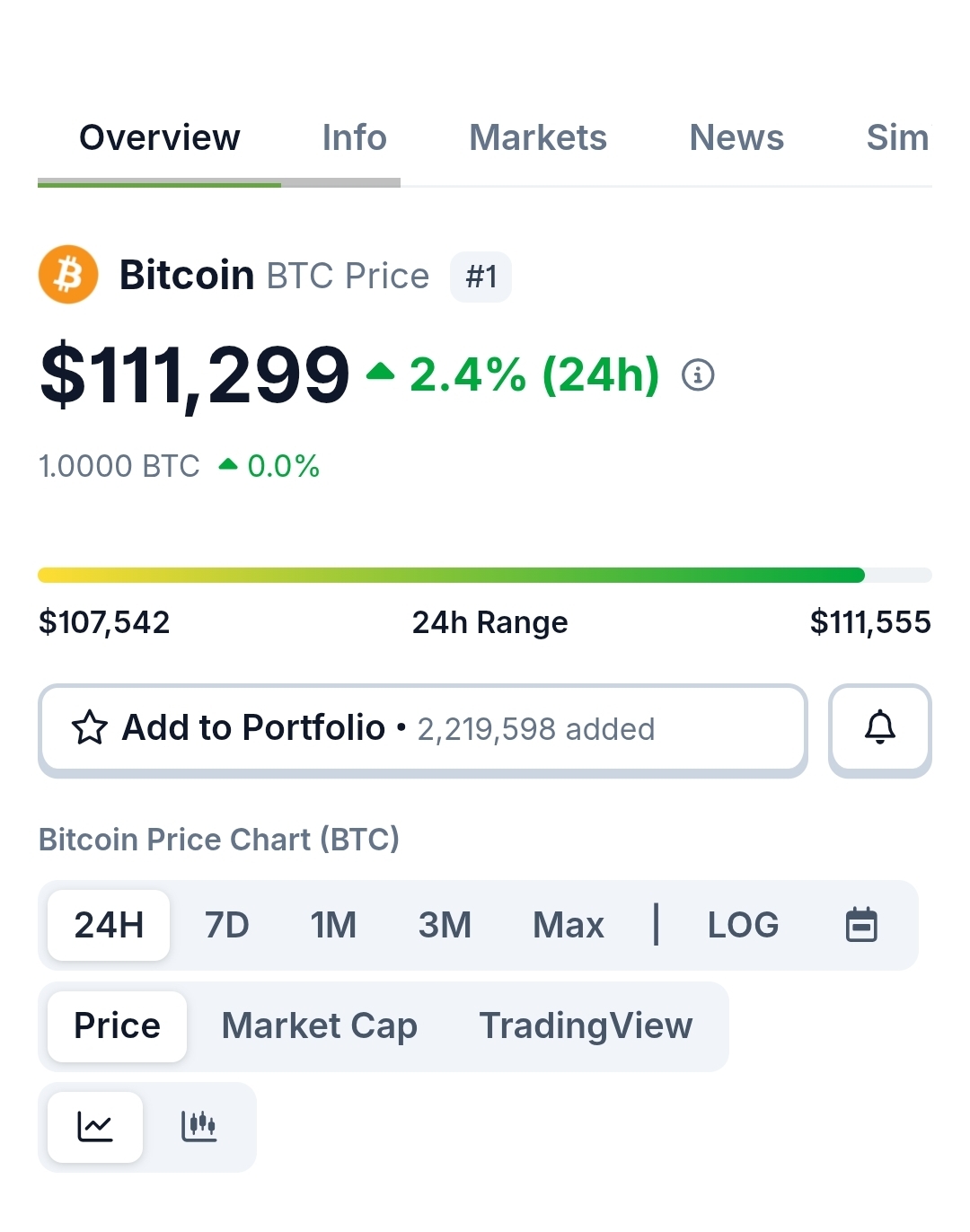Go to the News tab

tap(736, 138)
